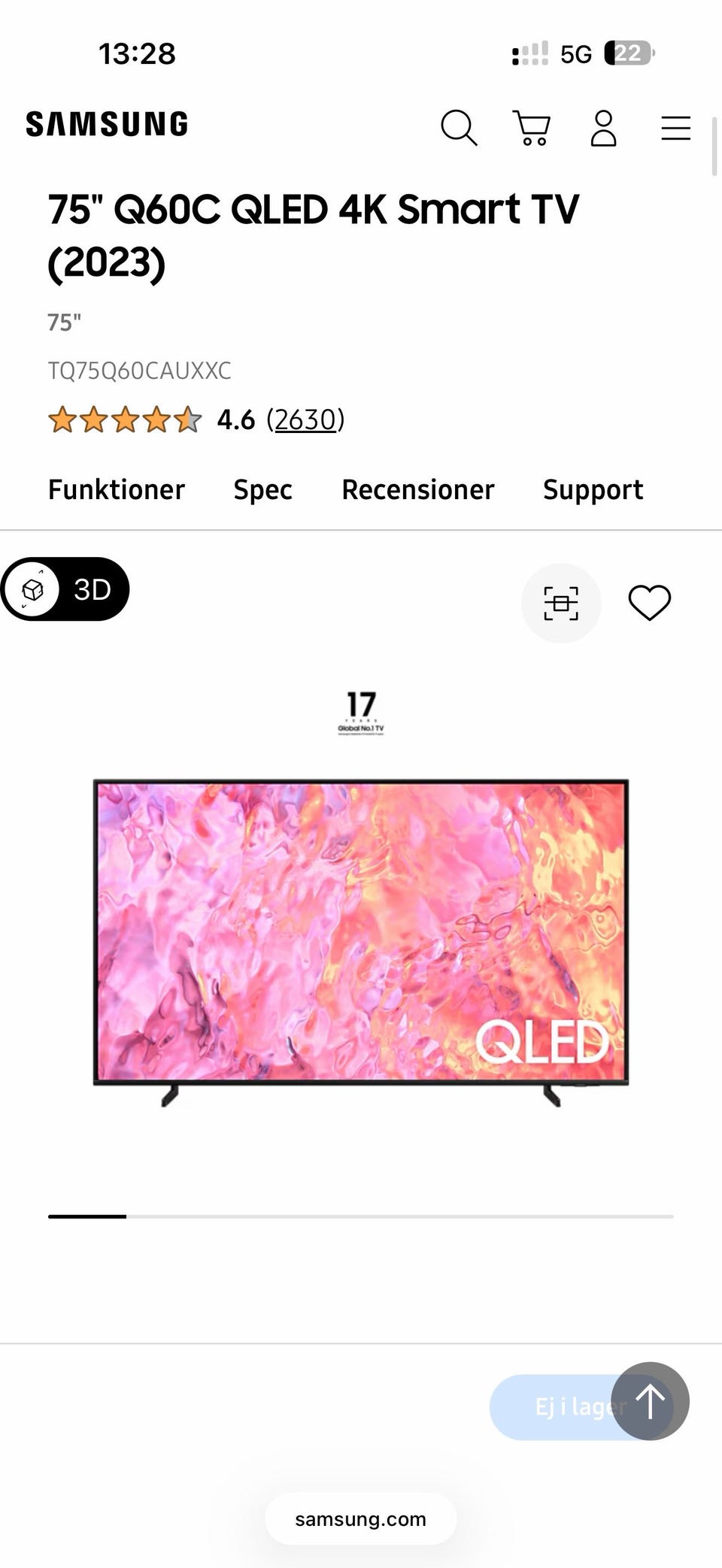This screenshot has height=1568, width=722.
Task: Open the QLED TV product image
Action: click(x=361, y=943)
